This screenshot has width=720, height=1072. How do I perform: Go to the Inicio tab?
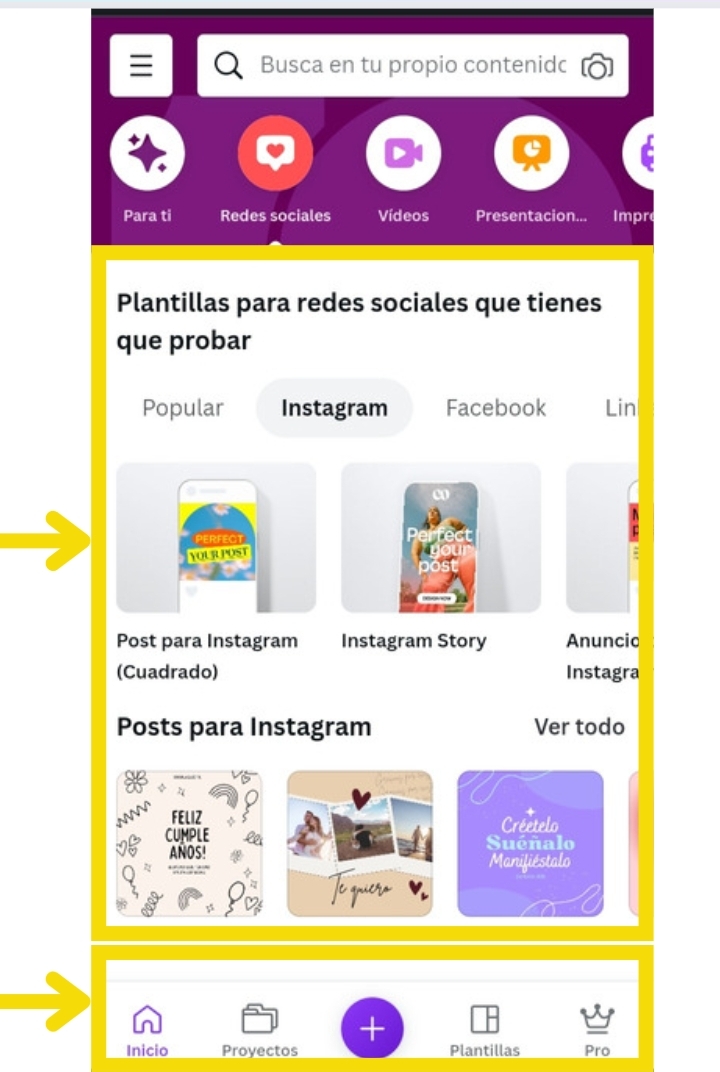pos(147,1029)
